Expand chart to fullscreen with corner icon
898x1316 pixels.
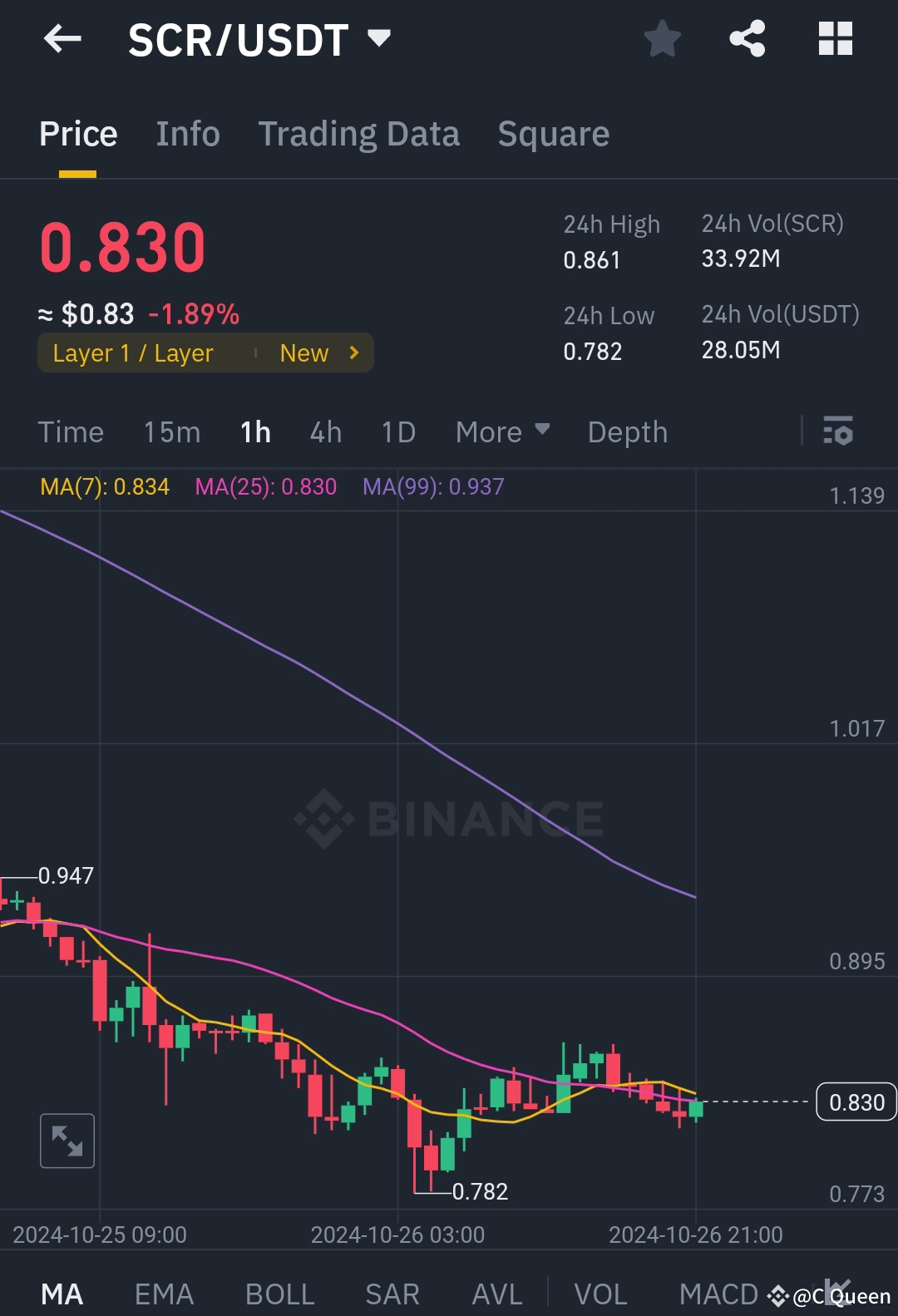pos(67,1141)
